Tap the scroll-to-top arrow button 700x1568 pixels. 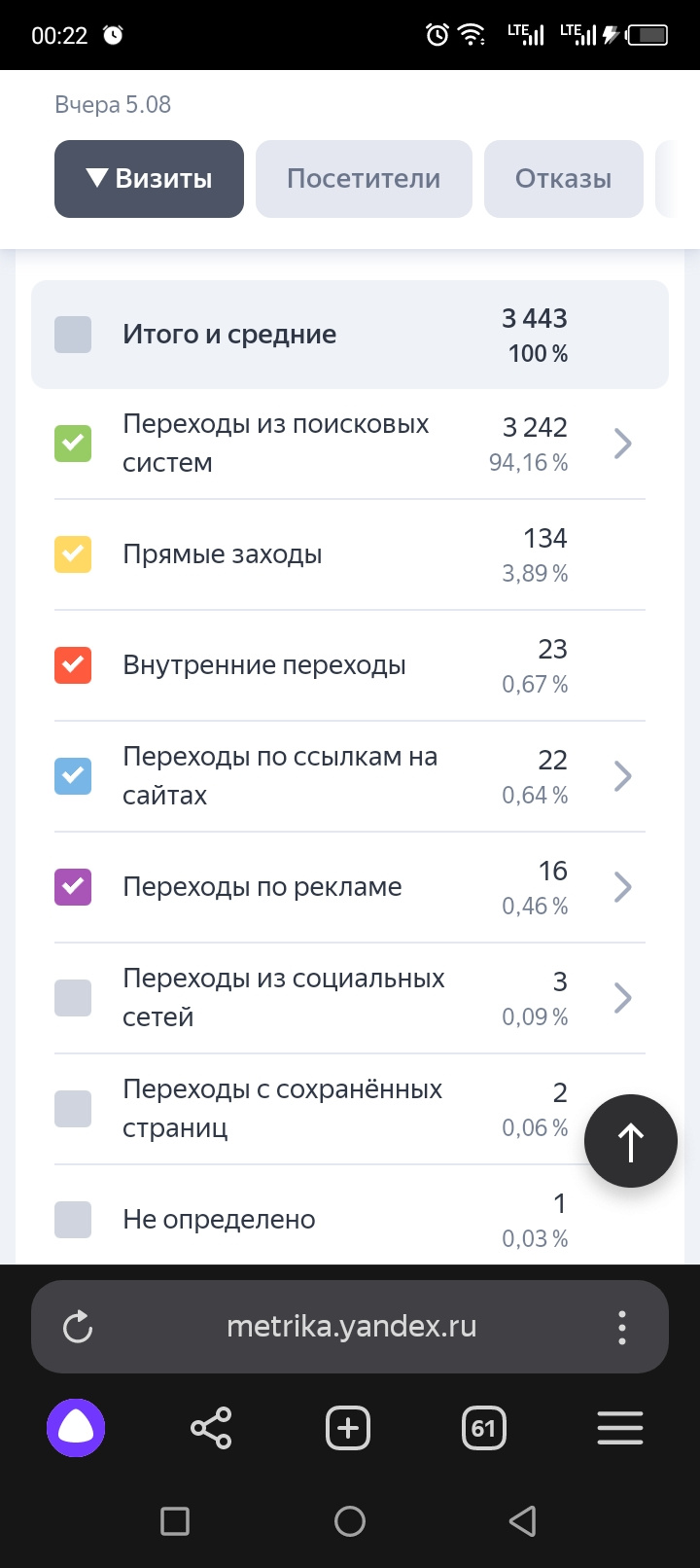coord(630,1142)
